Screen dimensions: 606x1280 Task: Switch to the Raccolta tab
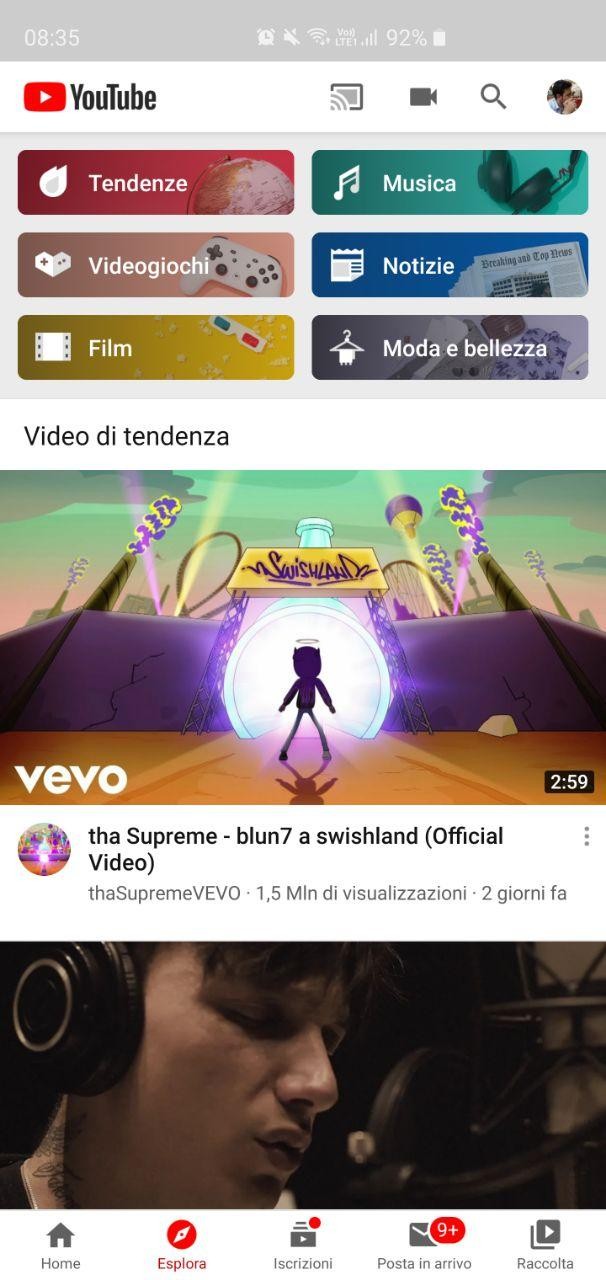(545, 1245)
